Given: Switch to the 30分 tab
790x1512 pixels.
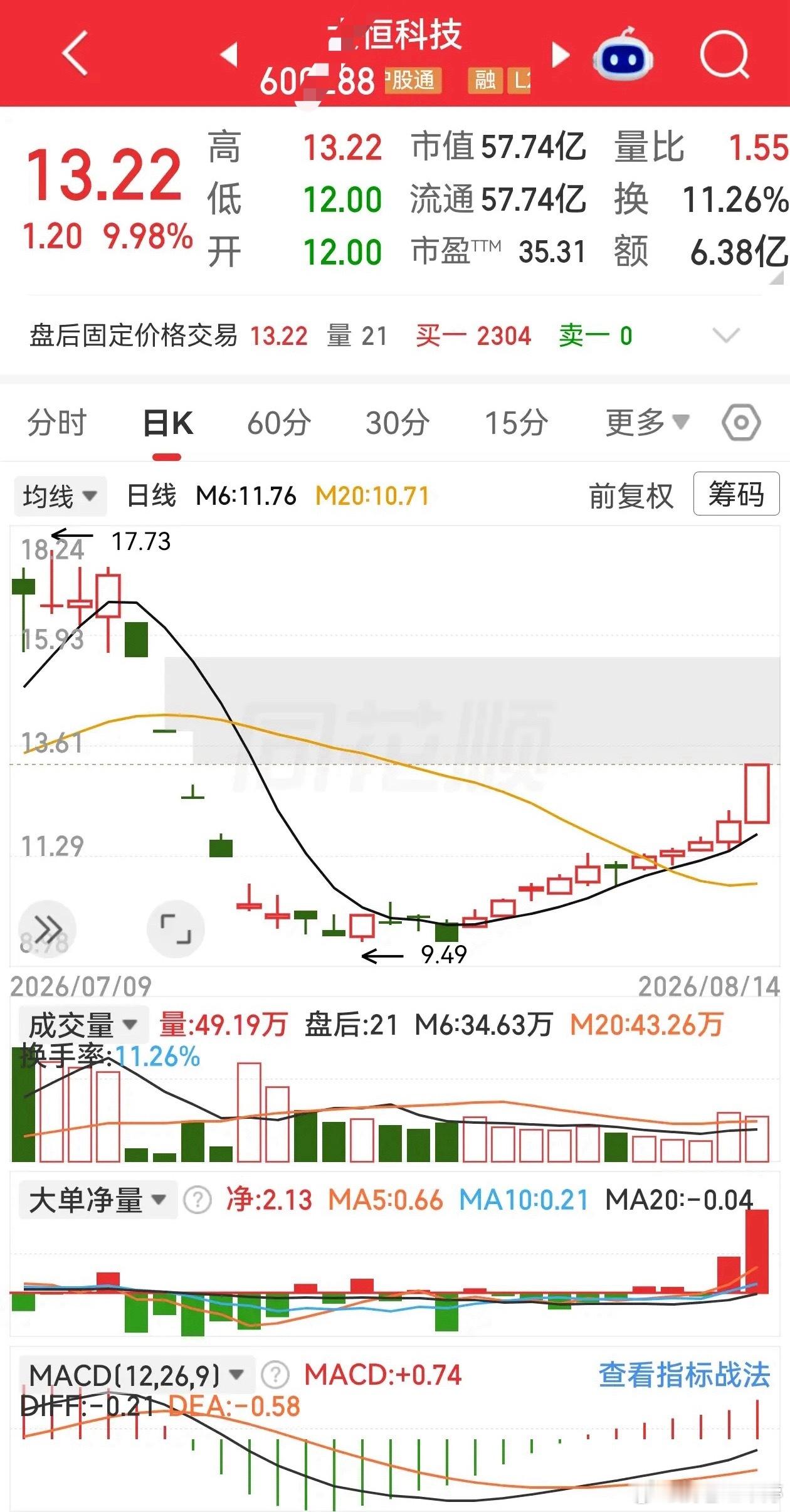Looking at the screenshot, I should (x=398, y=423).
